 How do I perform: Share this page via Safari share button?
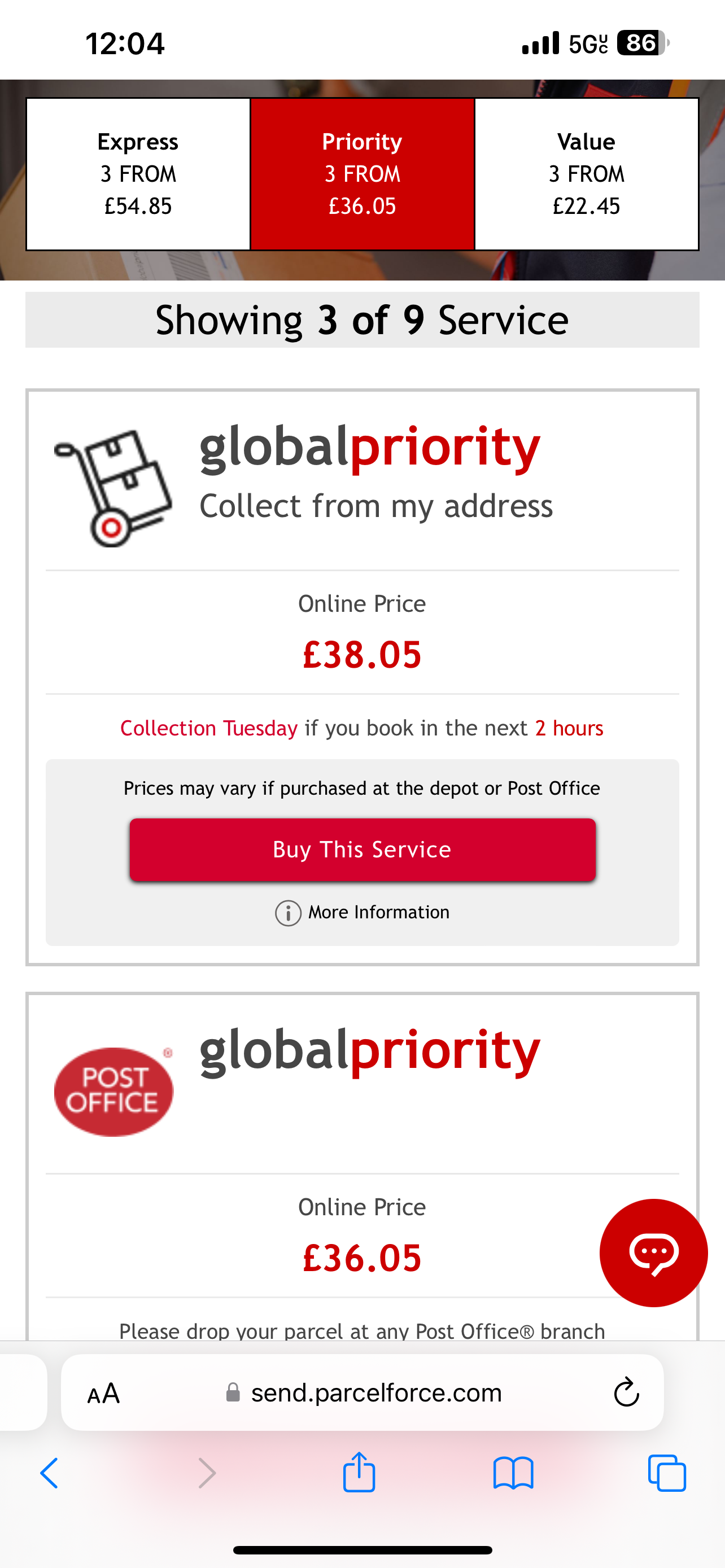point(359,1473)
